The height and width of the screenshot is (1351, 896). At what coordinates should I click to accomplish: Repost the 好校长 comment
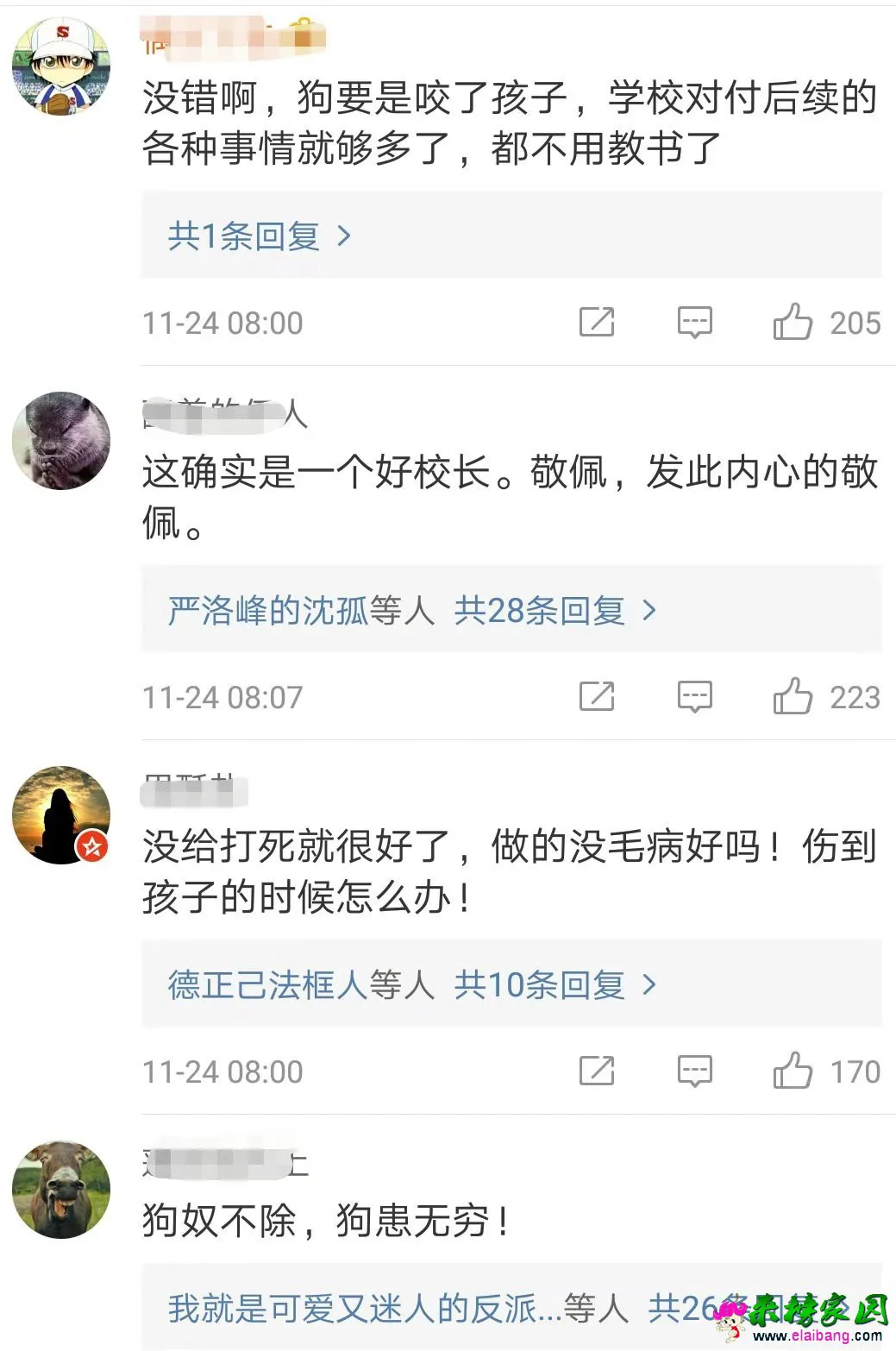(x=597, y=696)
